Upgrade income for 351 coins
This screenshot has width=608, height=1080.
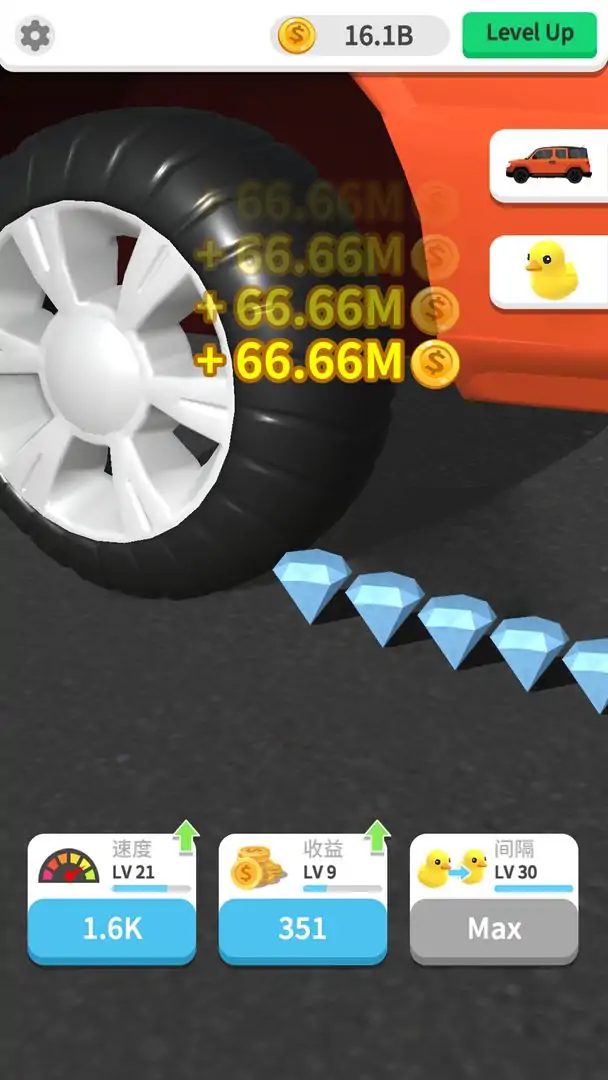302,928
